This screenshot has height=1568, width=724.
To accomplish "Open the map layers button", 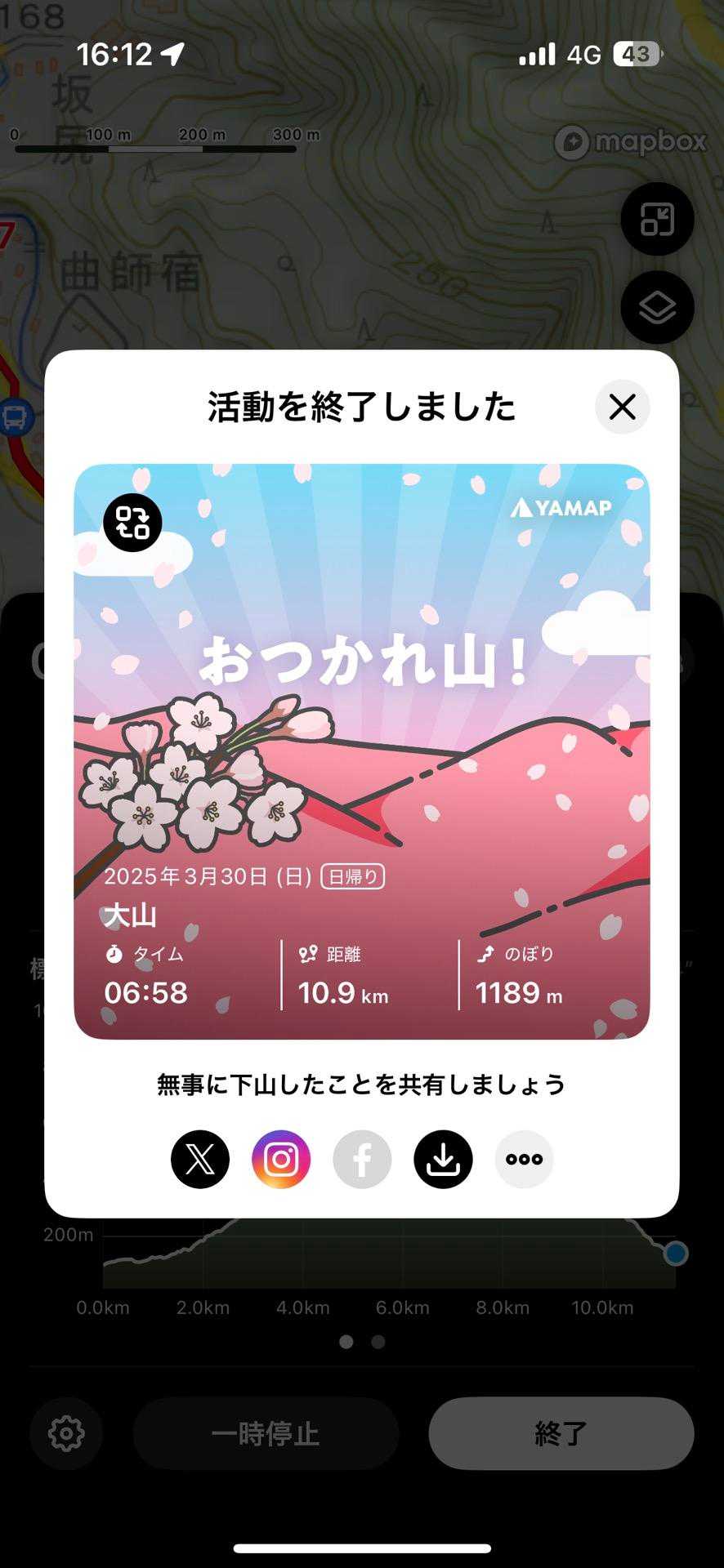I will point(657,308).
